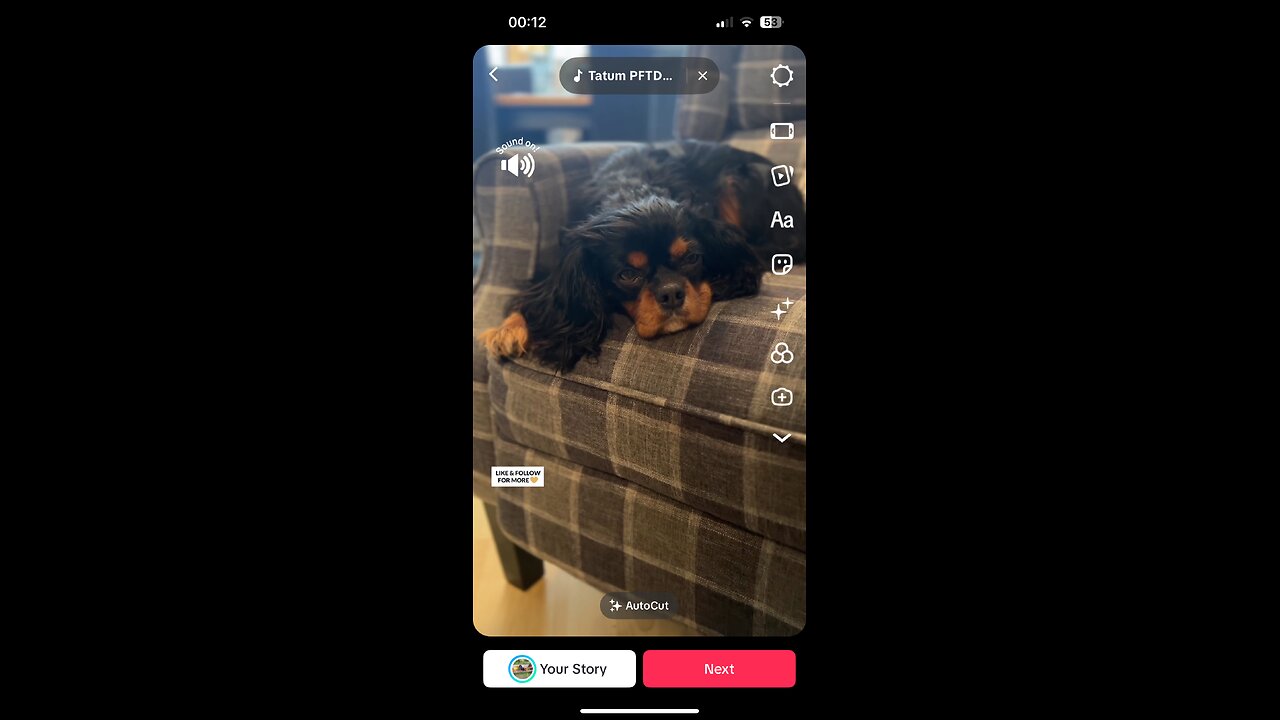Open the settings icon at top right

click(x=782, y=76)
